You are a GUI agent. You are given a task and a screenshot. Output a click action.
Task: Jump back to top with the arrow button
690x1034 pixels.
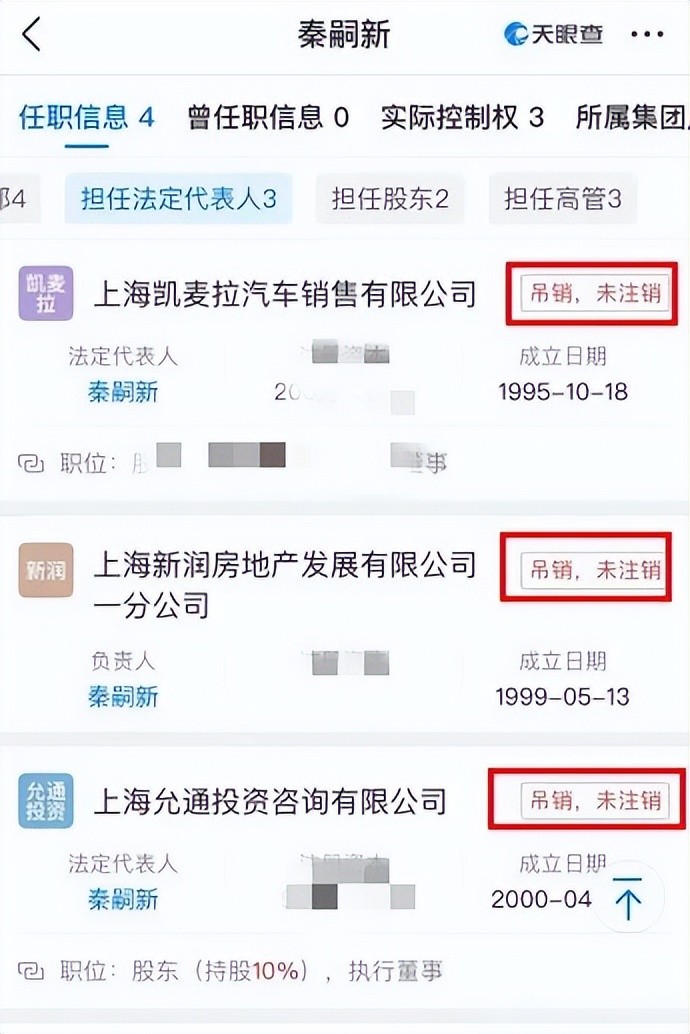(628, 900)
